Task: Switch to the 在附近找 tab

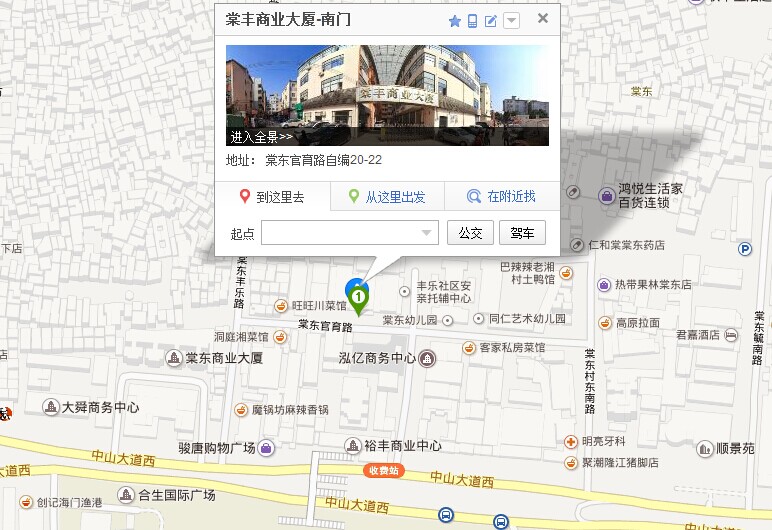Action: tap(502, 197)
